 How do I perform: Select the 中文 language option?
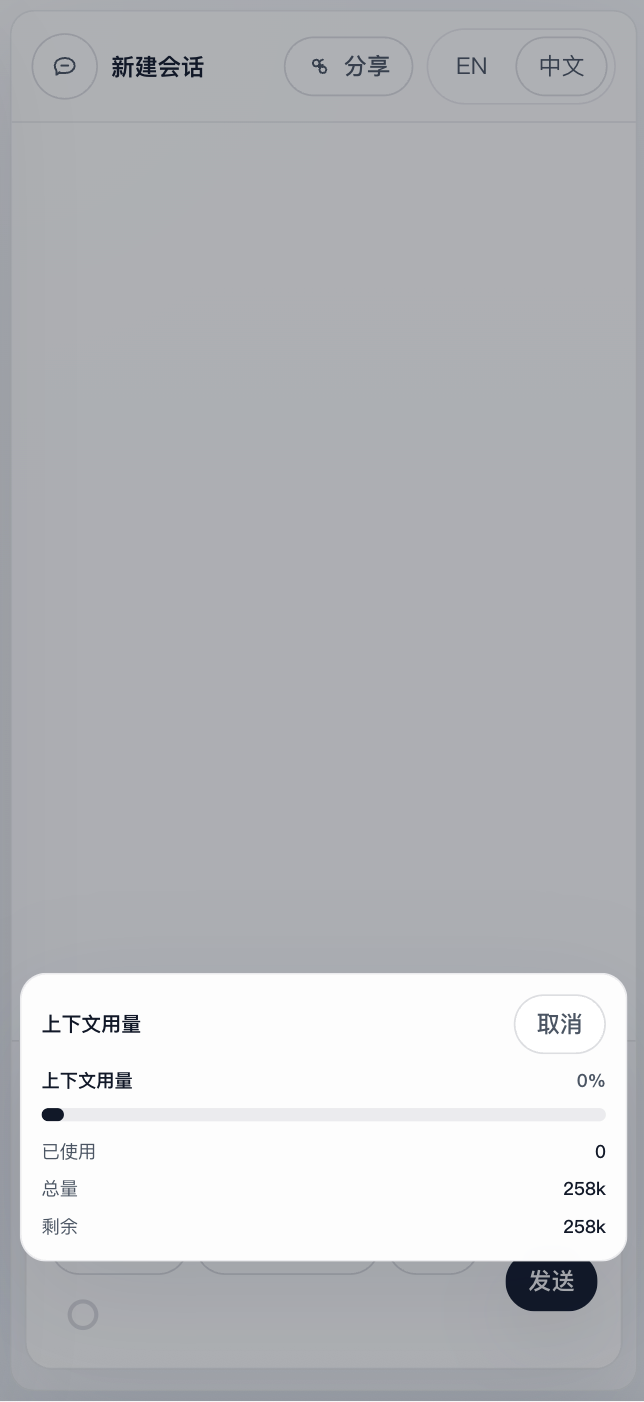561,67
